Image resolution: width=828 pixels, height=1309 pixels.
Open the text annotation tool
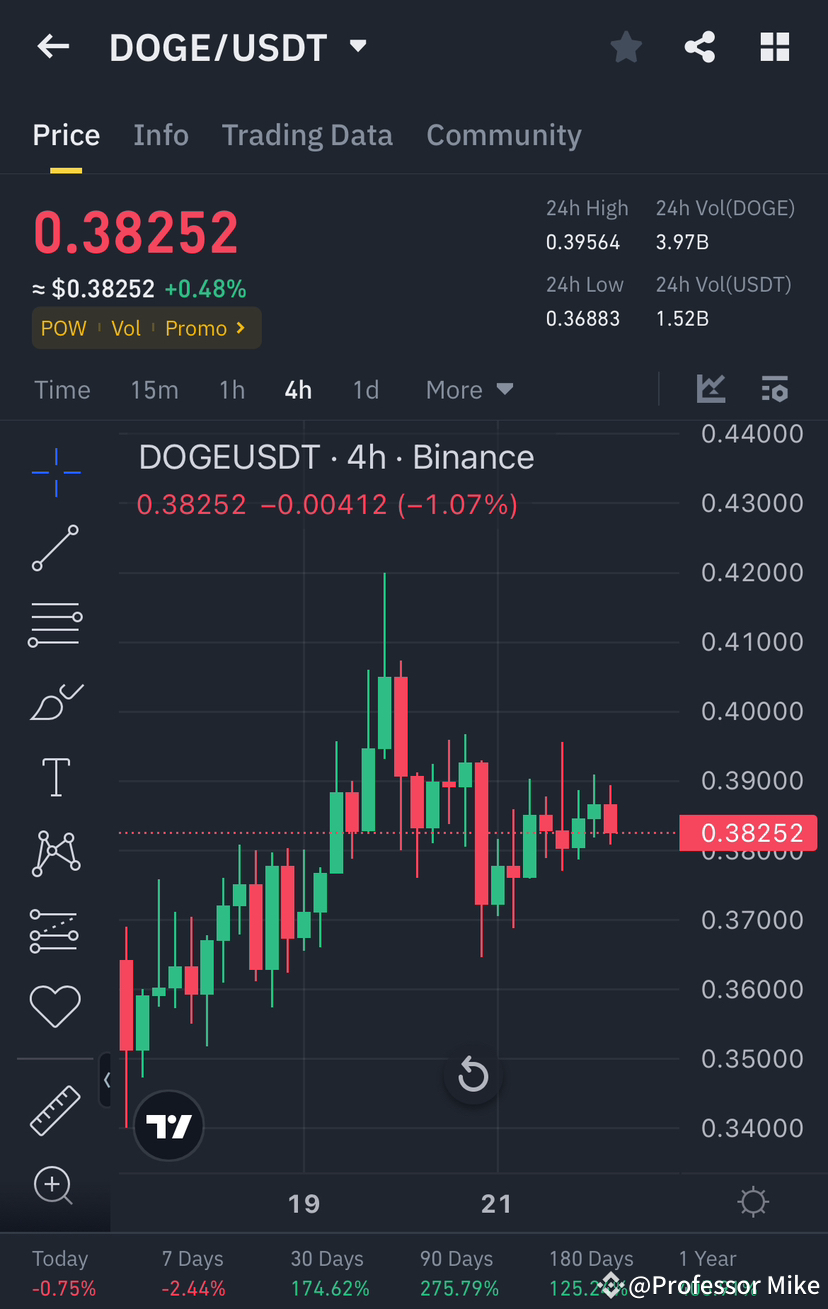pyautogui.click(x=55, y=777)
